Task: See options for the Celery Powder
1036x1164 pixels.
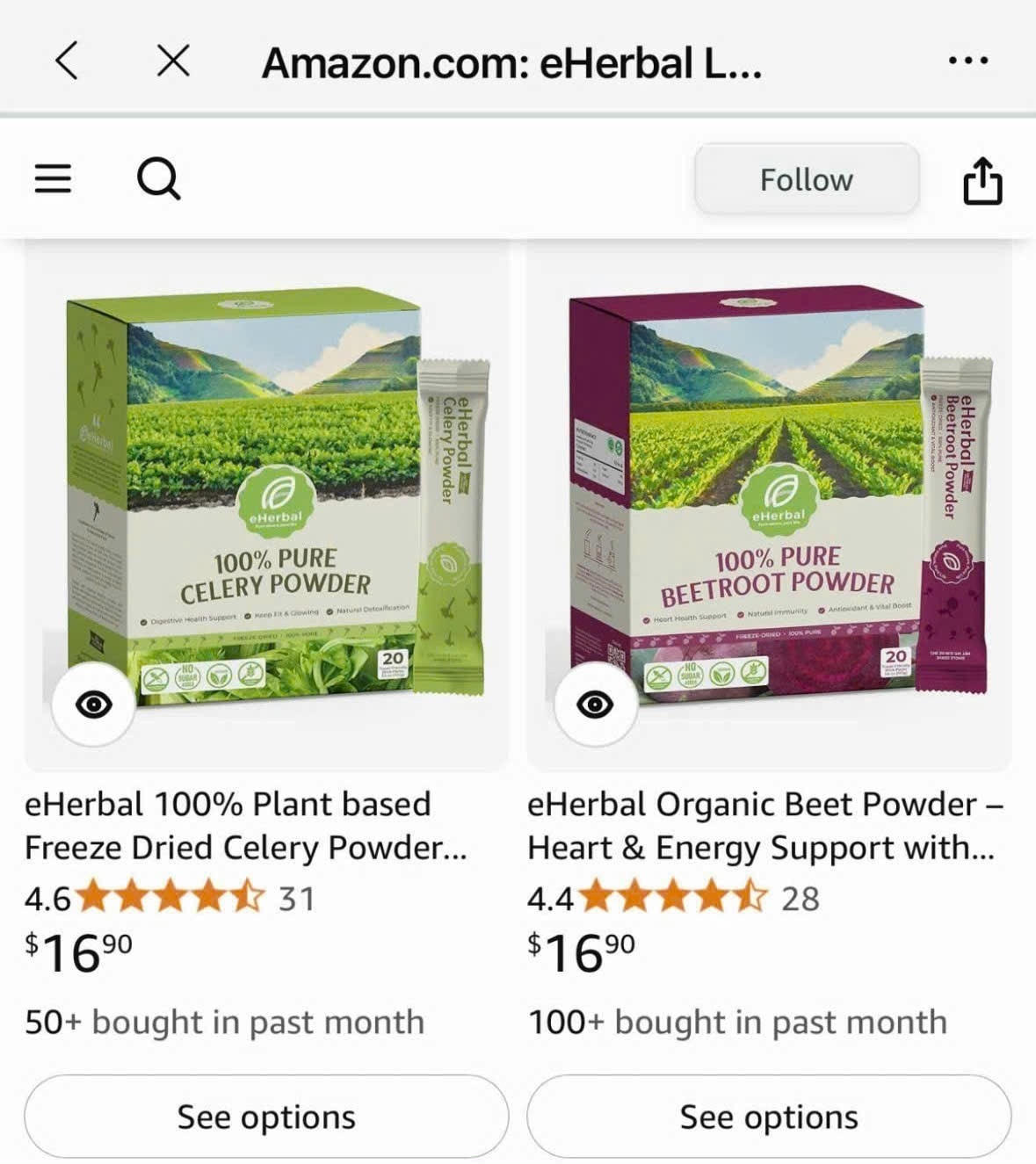Action: [x=266, y=1117]
